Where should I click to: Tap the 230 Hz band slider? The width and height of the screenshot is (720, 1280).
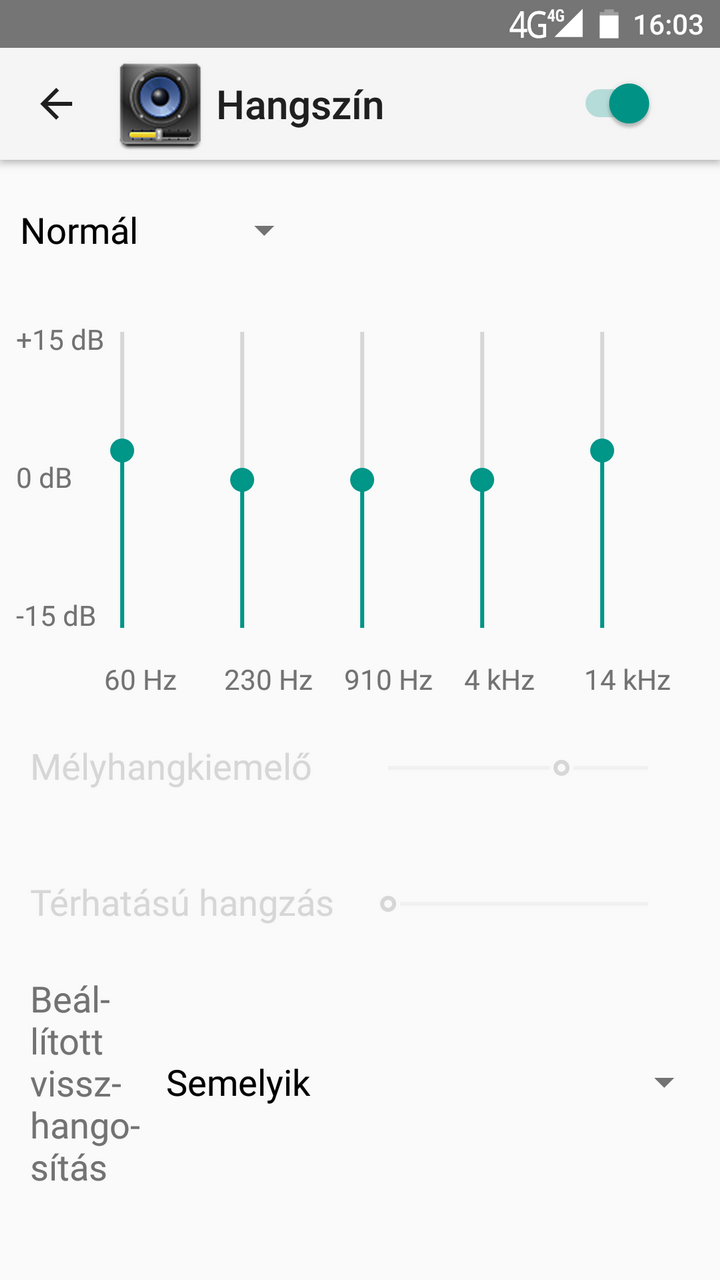pos(242,480)
